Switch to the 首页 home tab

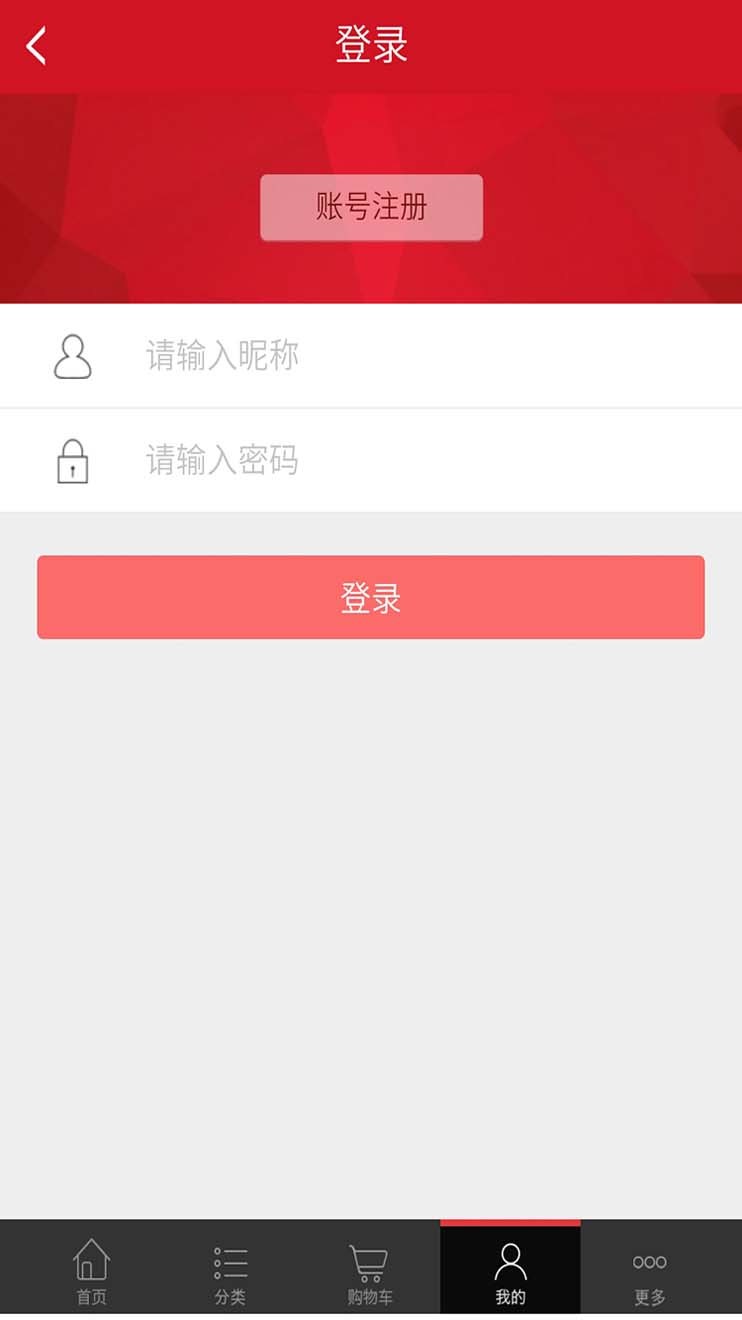91,1270
